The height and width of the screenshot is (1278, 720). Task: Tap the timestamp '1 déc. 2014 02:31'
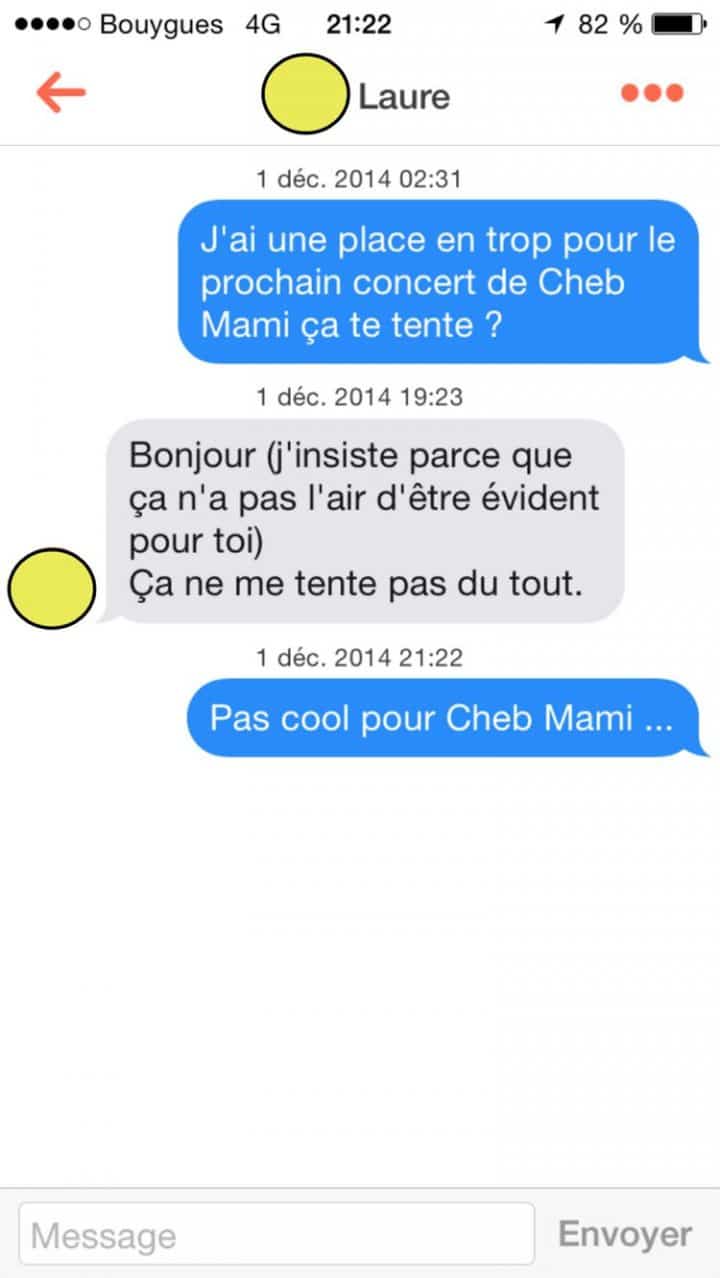point(360,179)
